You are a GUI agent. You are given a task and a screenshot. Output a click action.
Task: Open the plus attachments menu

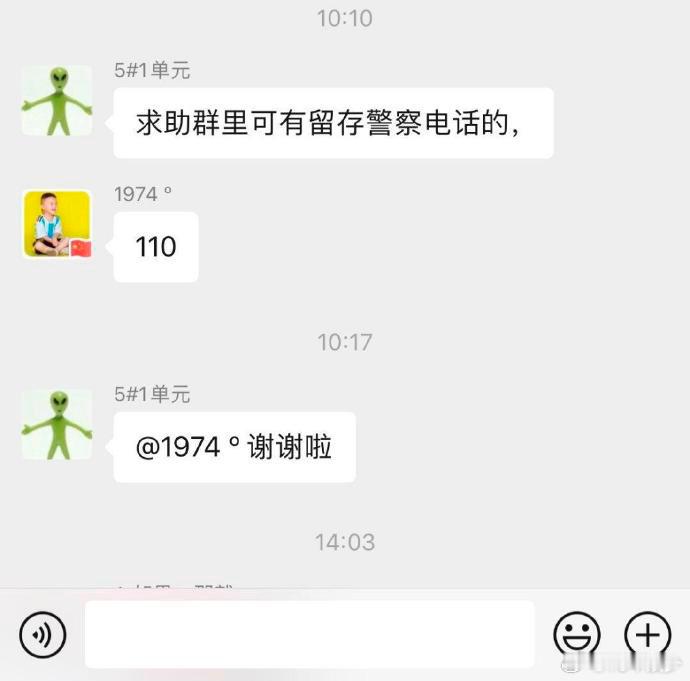point(647,634)
